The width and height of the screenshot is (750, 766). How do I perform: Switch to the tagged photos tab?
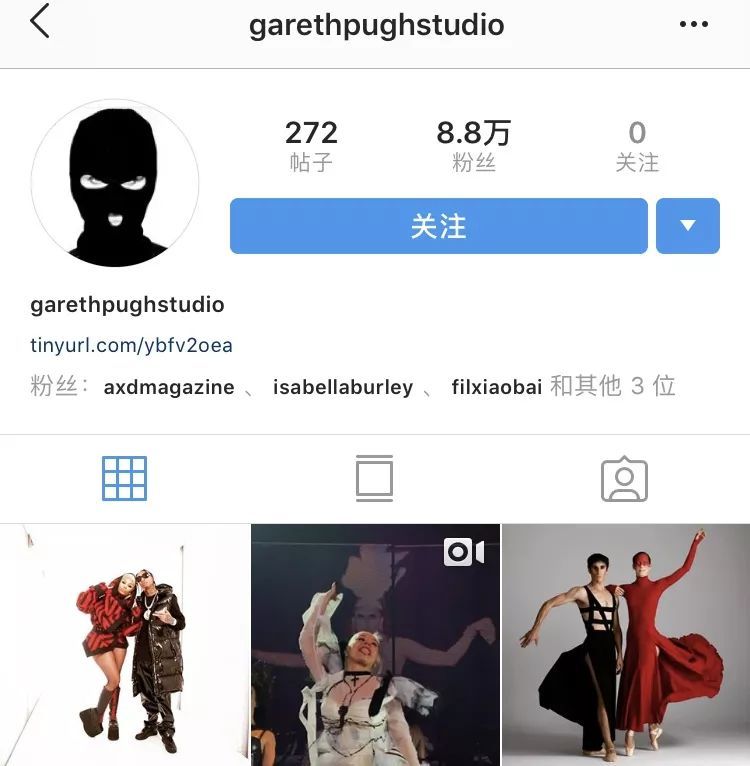coord(624,480)
